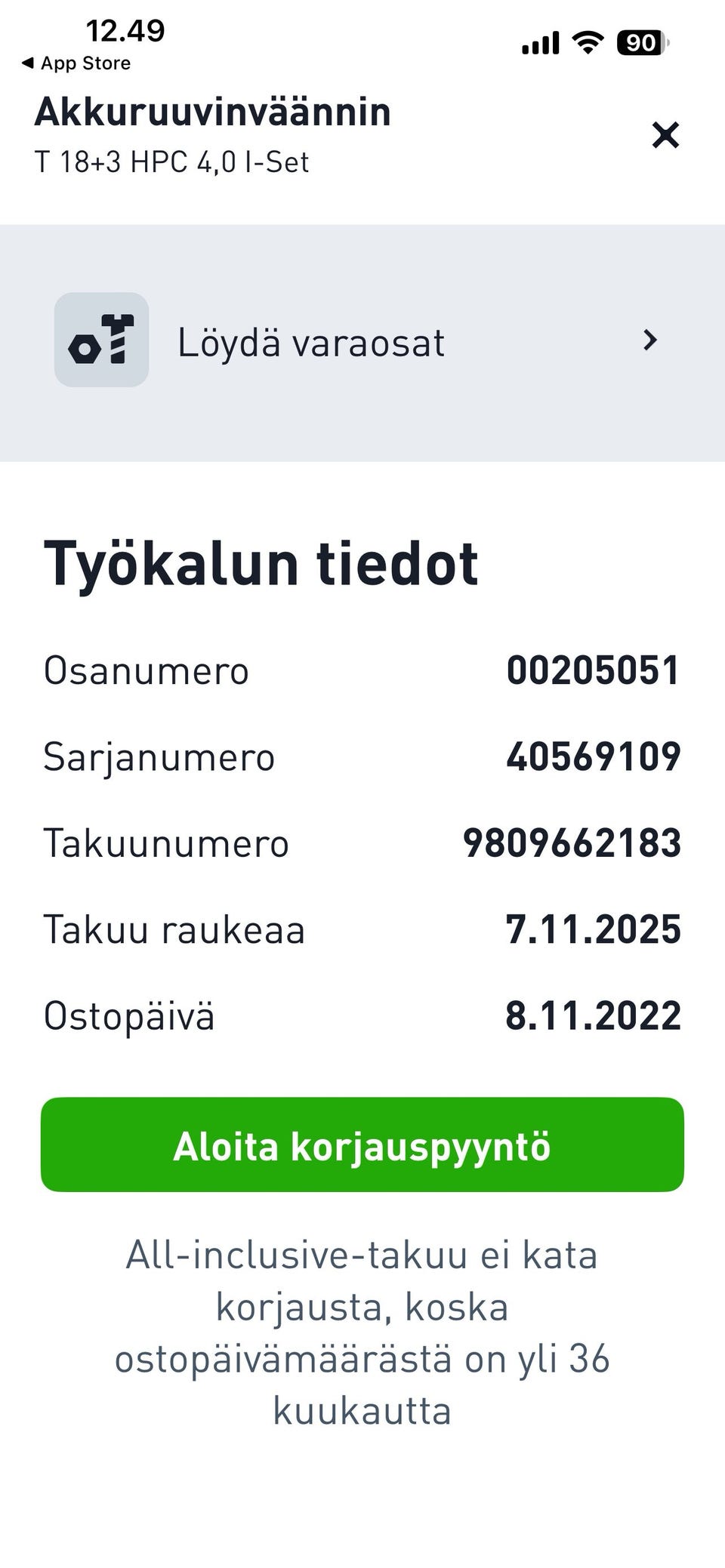725x1568 pixels.
Task: Return to App Store via back link
Action: [76, 63]
